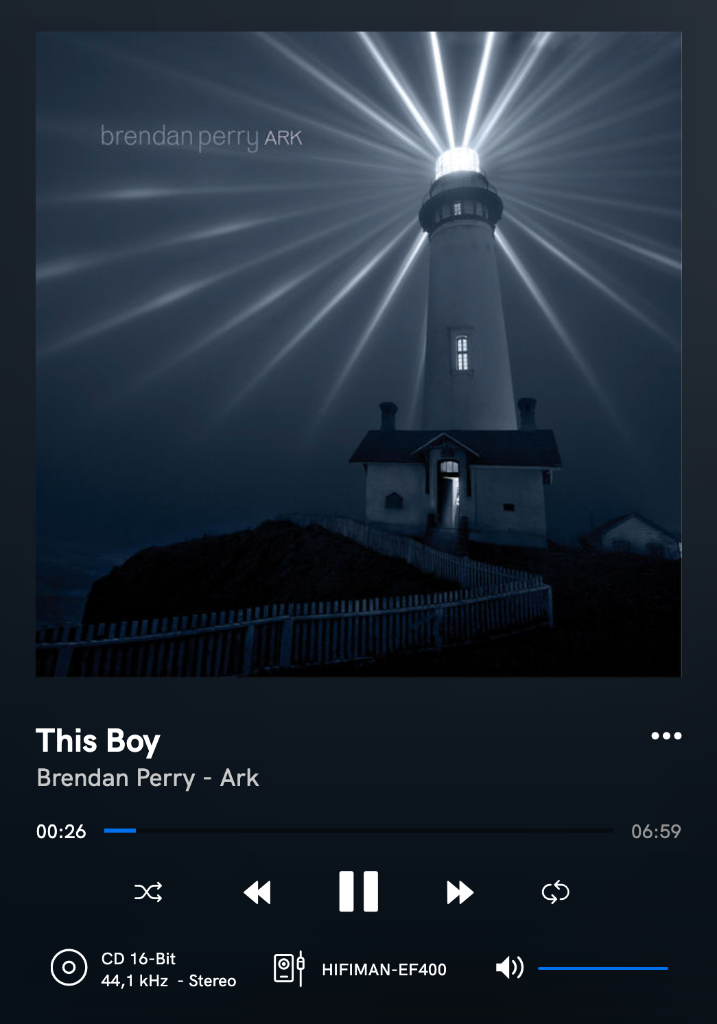Image resolution: width=717 pixels, height=1024 pixels.
Task: Toggle repeat mode
Action: (x=555, y=892)
